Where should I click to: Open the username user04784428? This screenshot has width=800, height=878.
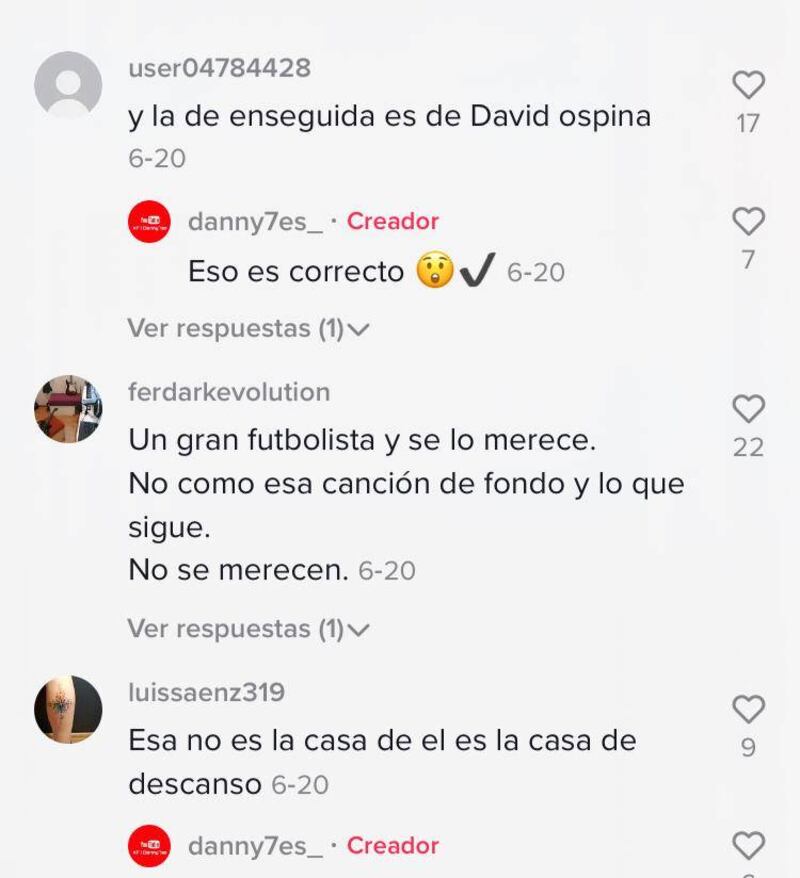click(219, 68)
